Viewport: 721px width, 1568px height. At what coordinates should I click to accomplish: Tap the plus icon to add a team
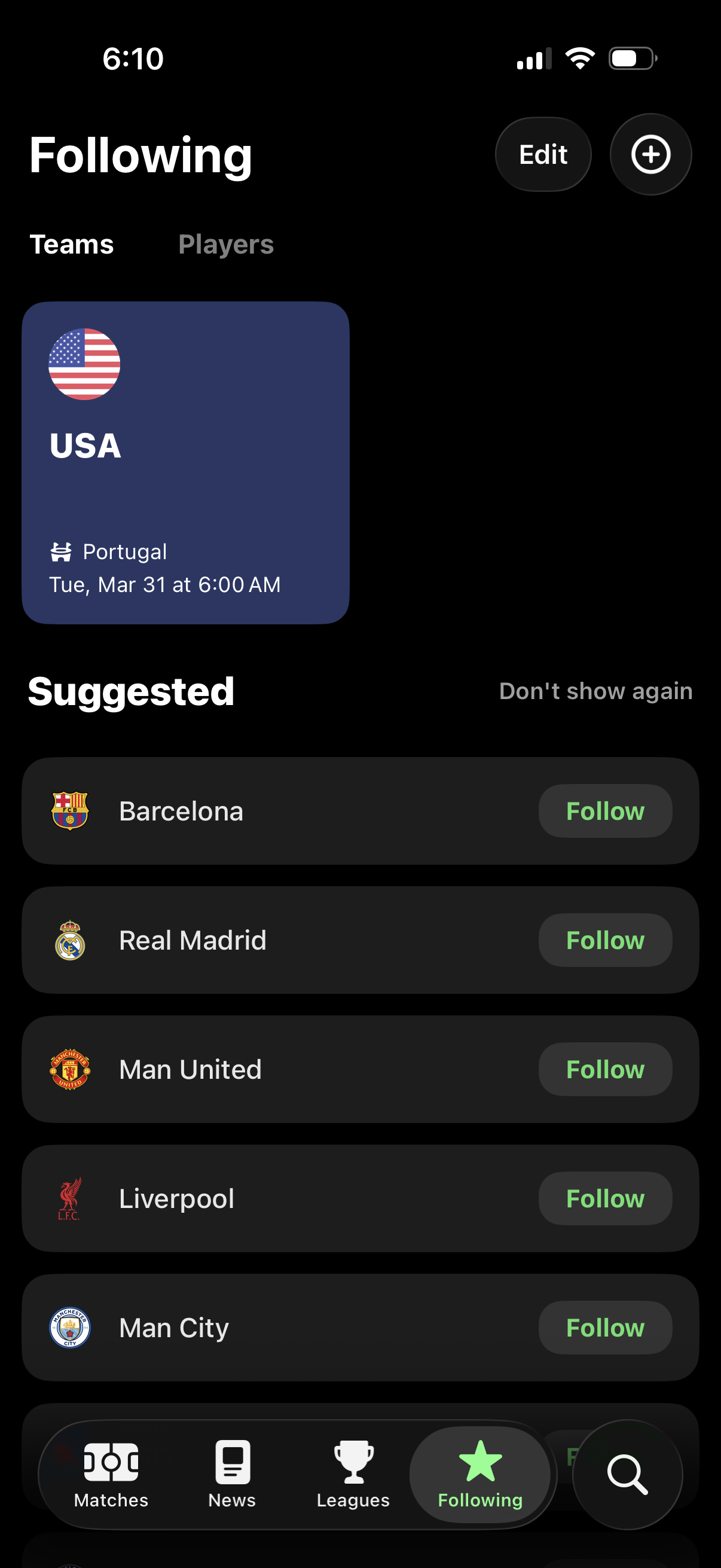pos(650,155)
